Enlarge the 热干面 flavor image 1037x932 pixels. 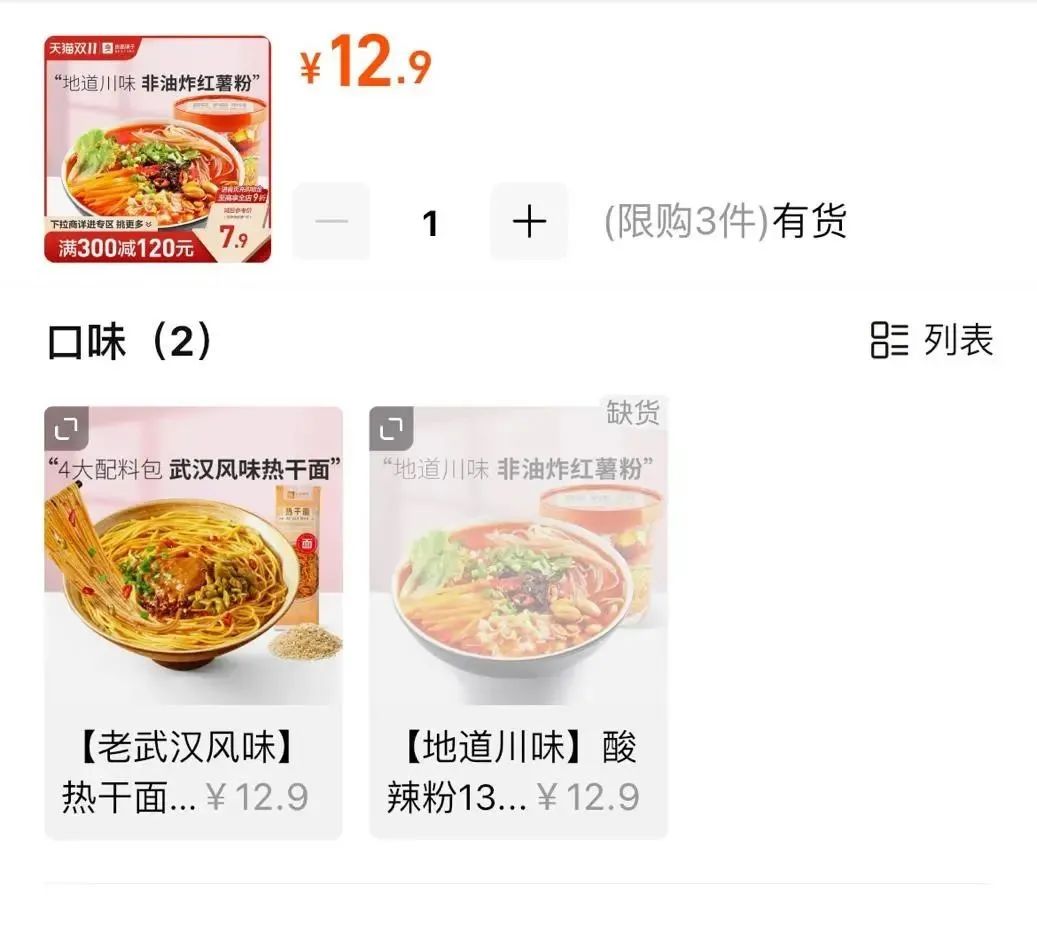66,429
